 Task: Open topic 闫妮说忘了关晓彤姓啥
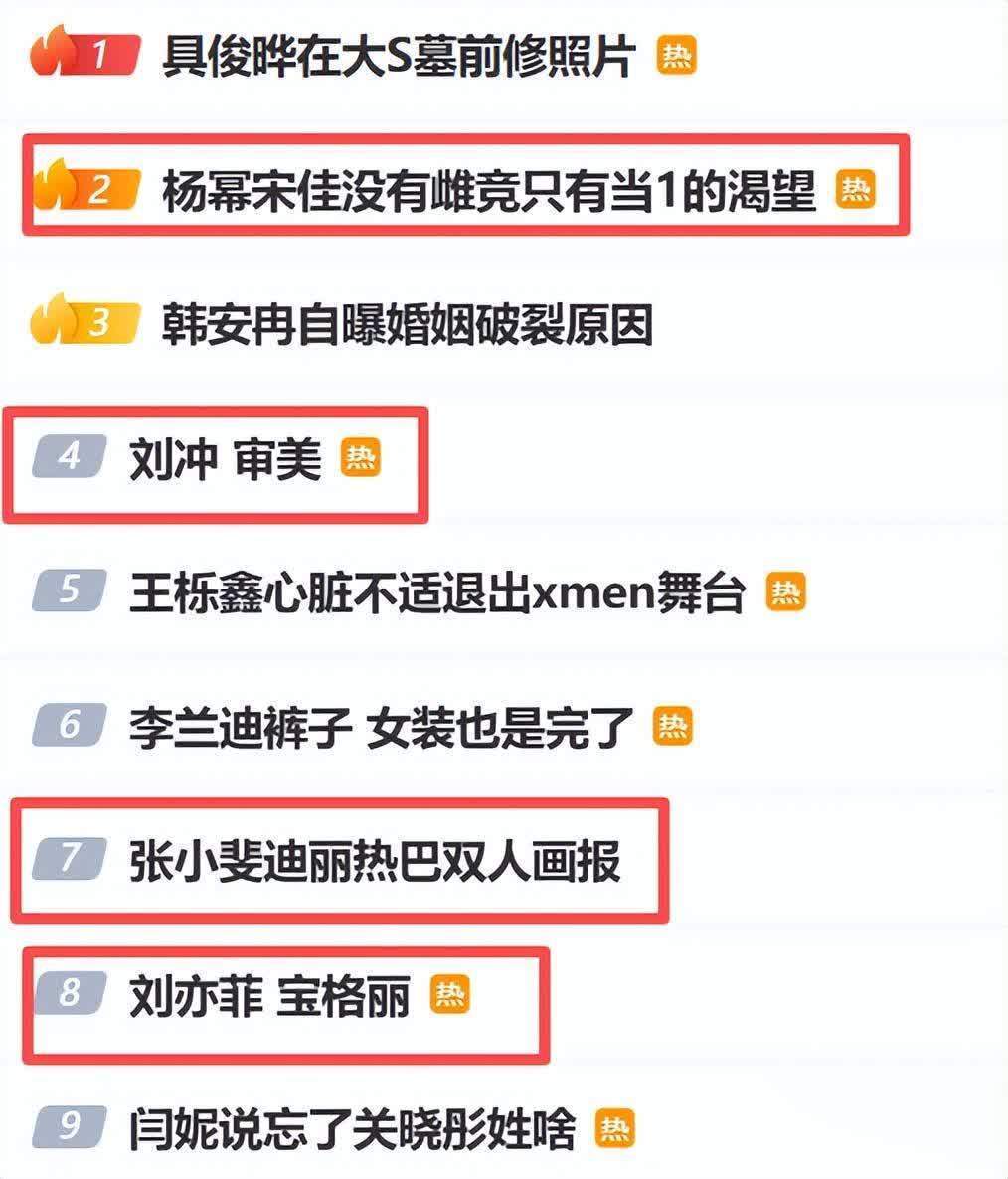[x=353, y=1129]
